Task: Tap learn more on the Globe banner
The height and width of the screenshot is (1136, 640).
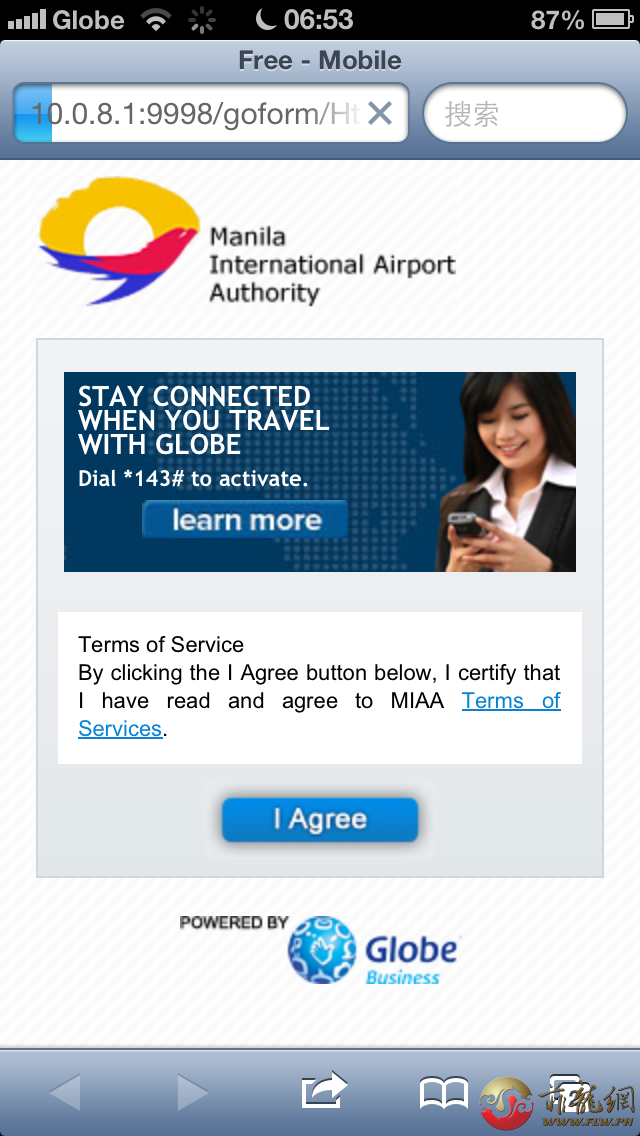Action: pyautogui.click(x=245, y=519)
